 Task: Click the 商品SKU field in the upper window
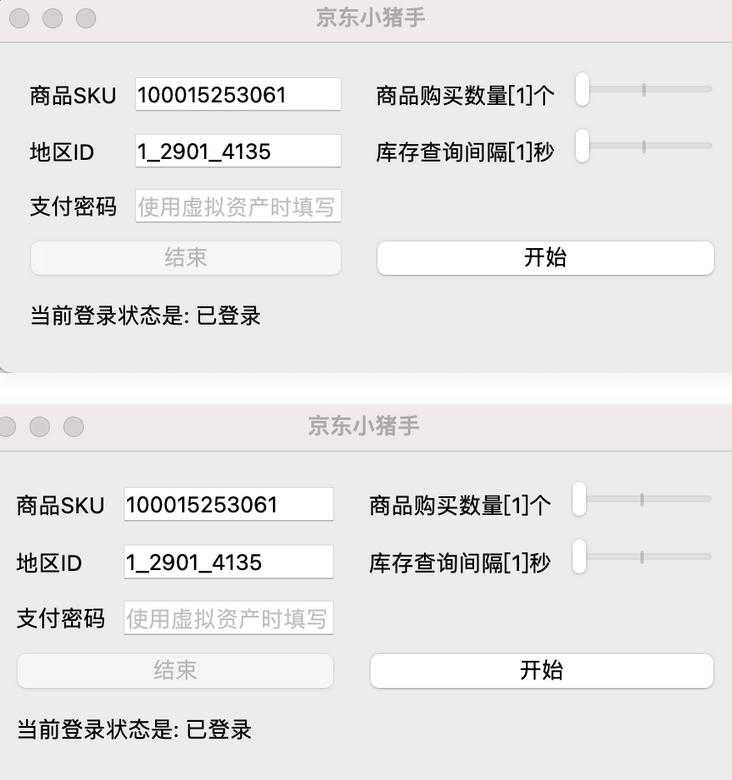tap(238, 95)
